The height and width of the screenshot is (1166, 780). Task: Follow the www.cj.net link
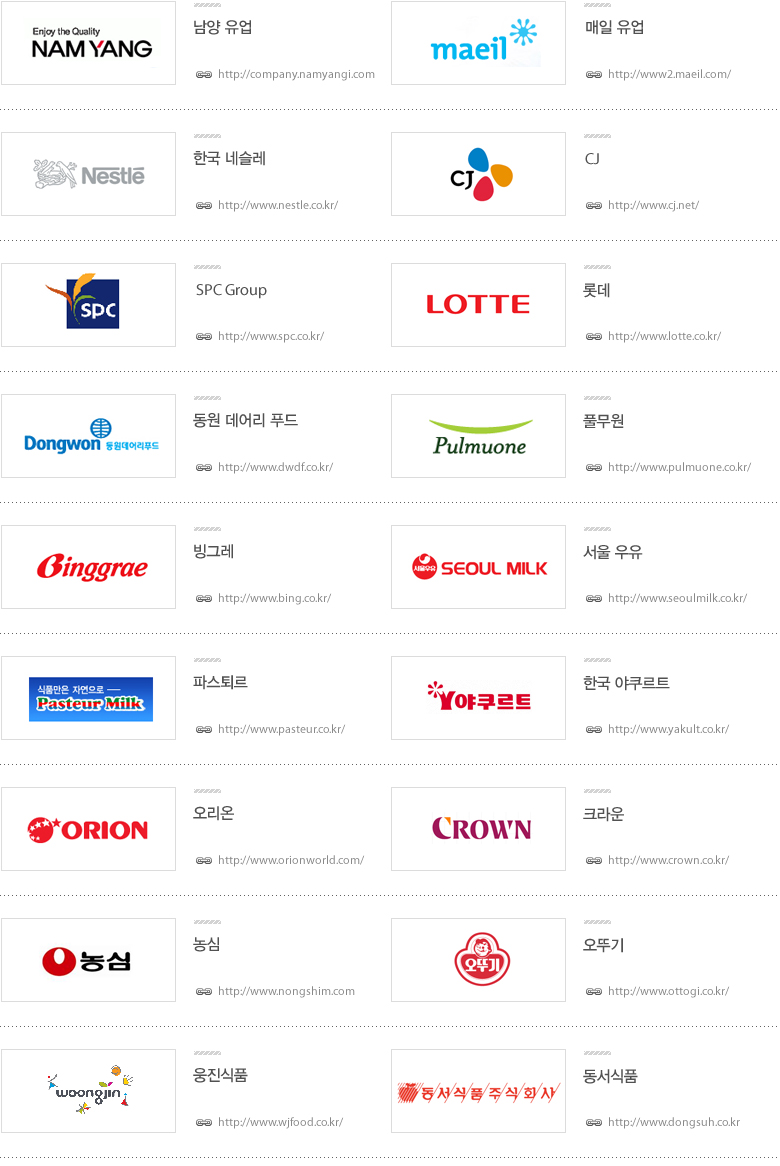(x=653, y=205)
